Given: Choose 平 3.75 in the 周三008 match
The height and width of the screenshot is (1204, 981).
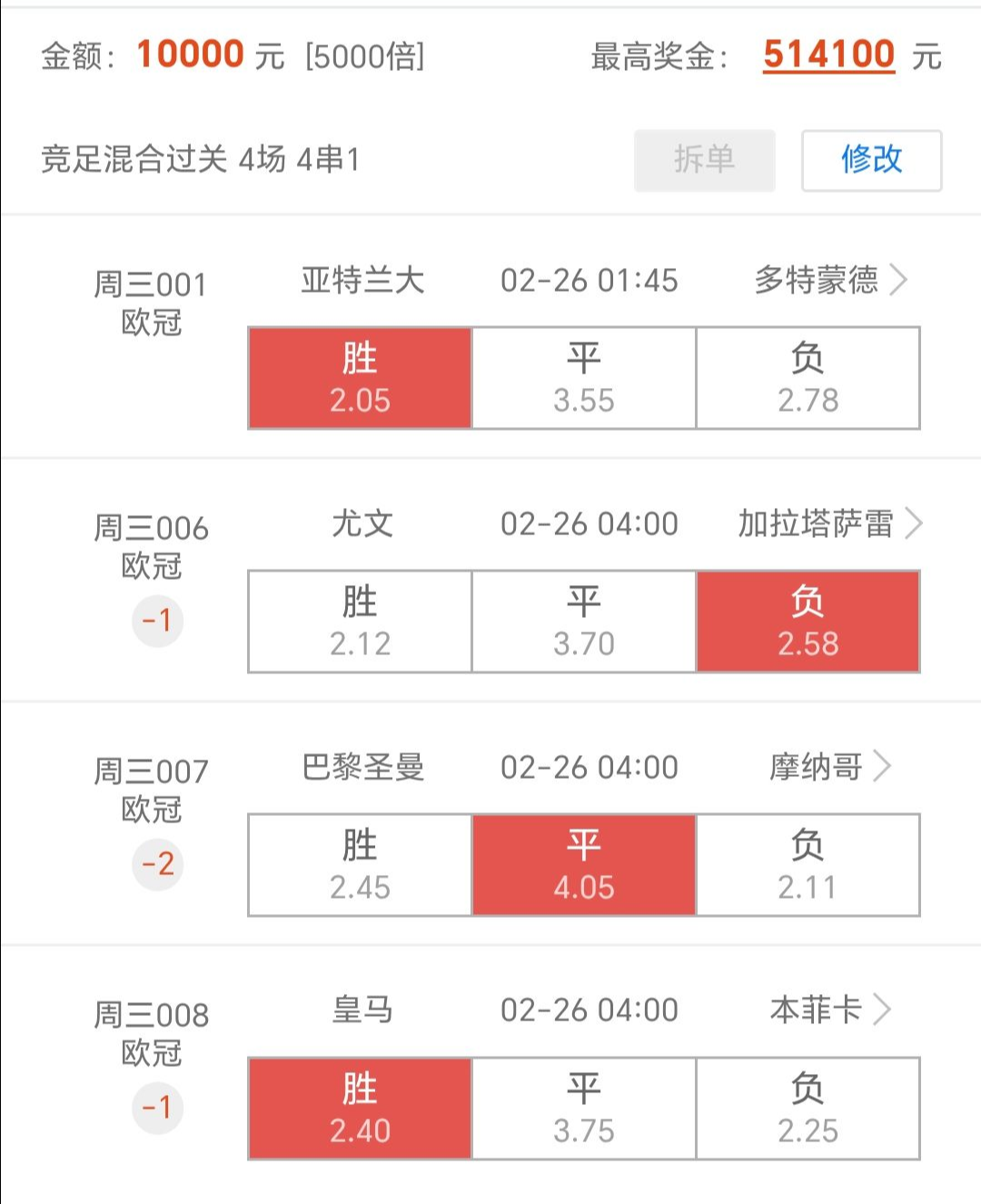Looking at the screenshot, I should coord(584,1109).
